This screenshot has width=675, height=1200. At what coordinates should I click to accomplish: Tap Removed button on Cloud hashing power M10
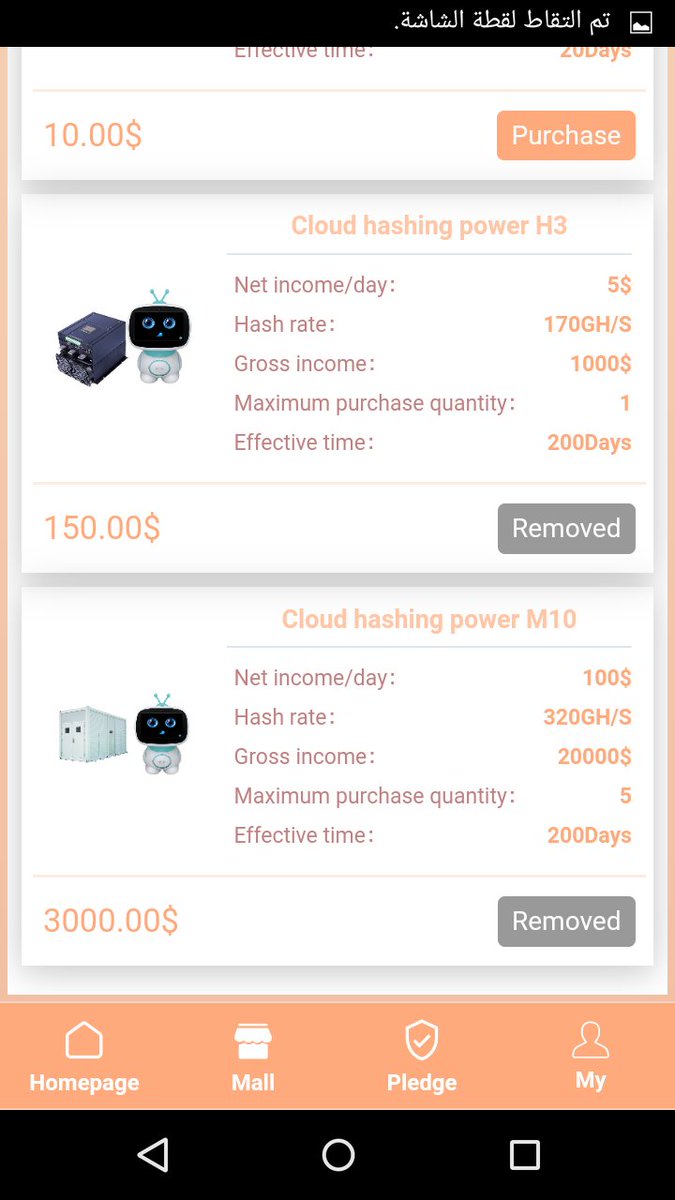[566, 921]
